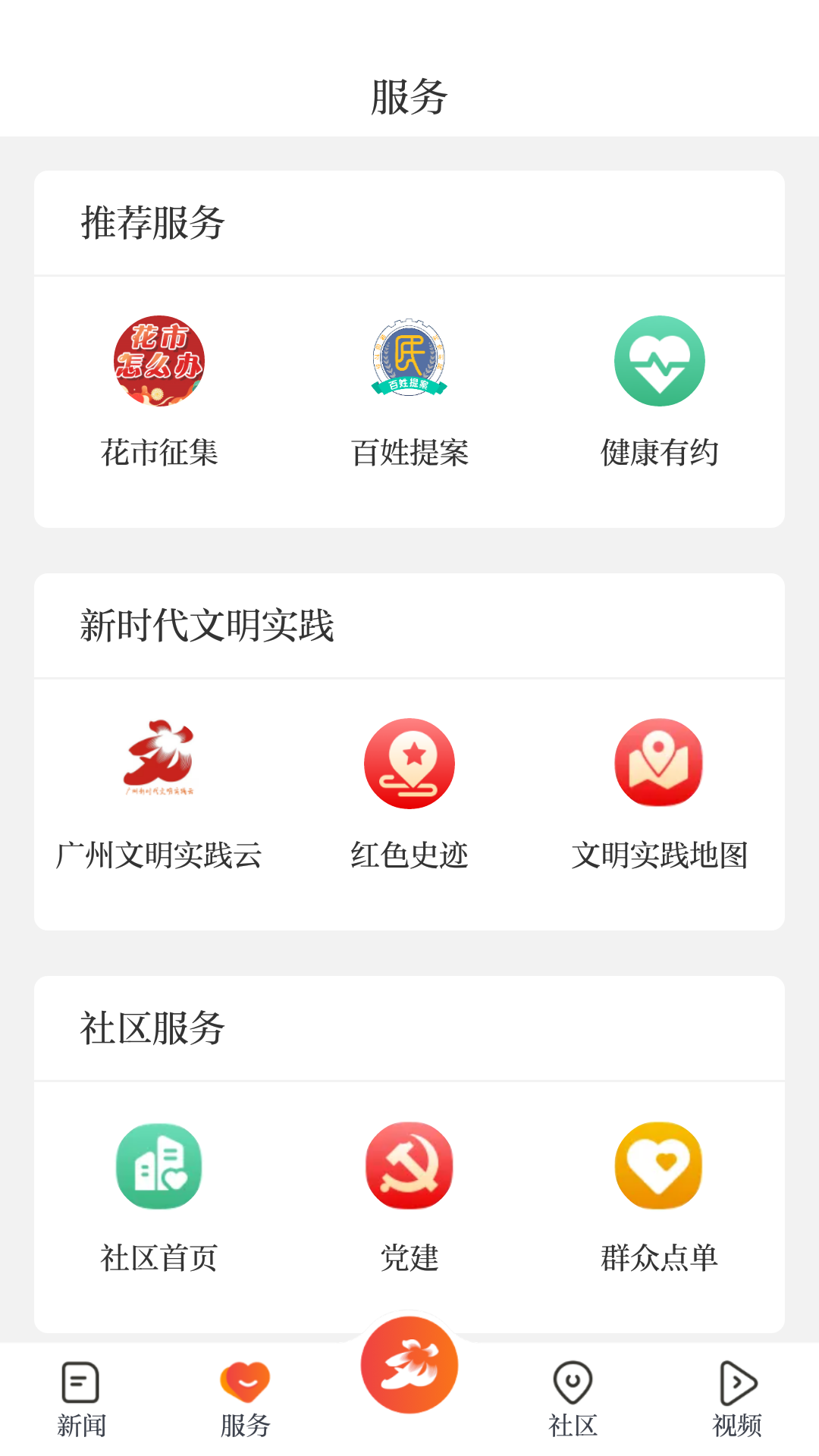Tap the 广州文明实践云 icon
The width and height of the screenshot is (819, 1456).
click(x=158, y=764)
